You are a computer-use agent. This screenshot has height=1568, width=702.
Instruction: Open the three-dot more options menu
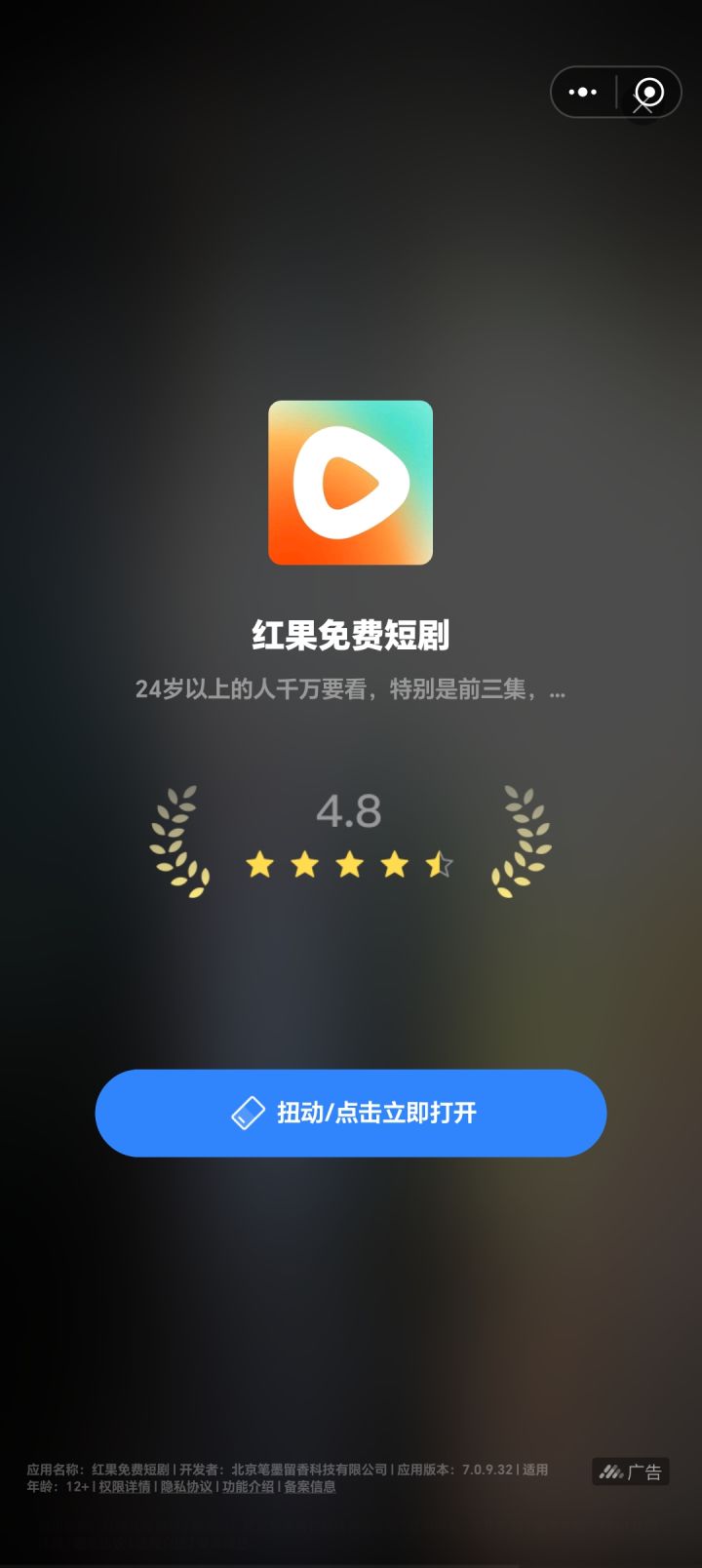[x=582, y=92]
